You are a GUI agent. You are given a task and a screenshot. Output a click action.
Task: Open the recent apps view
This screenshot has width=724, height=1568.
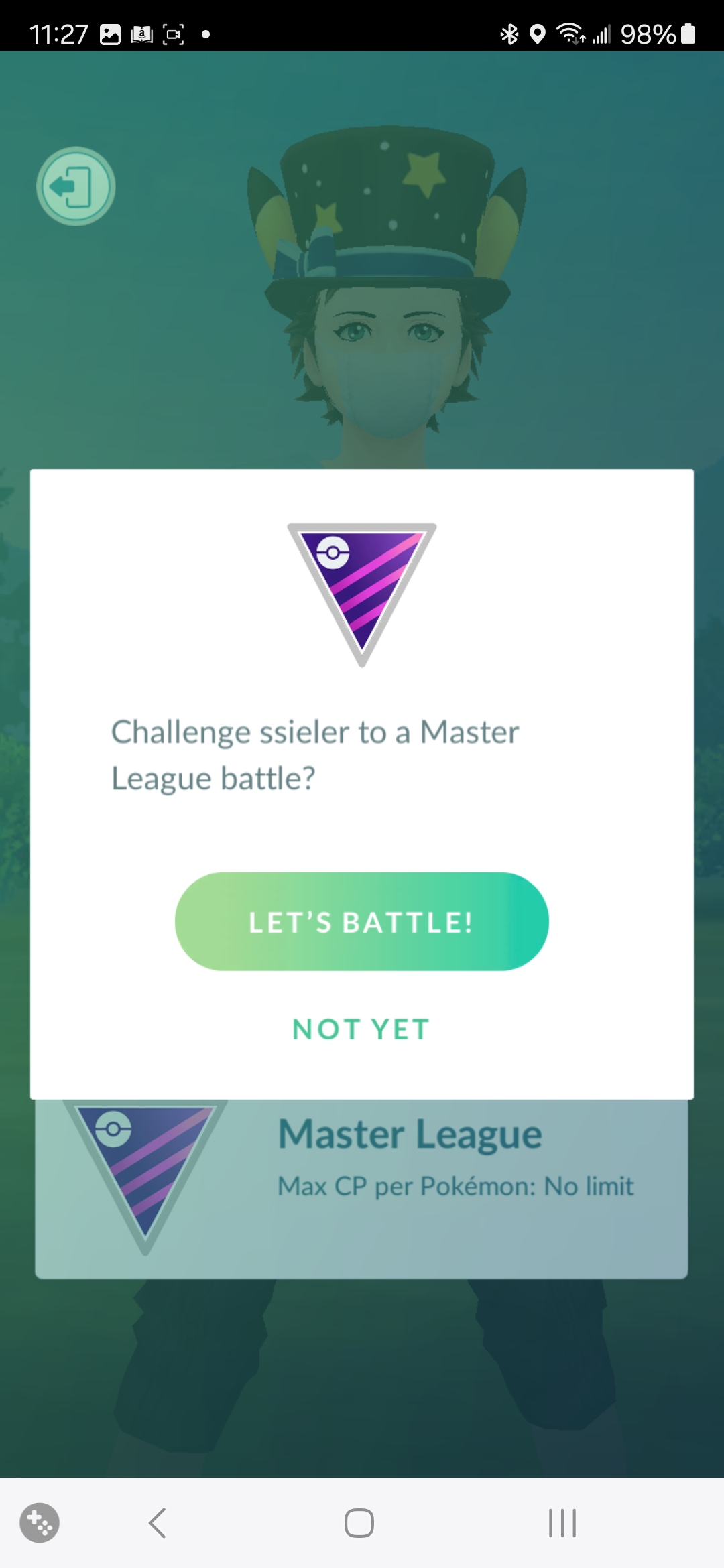pos(562,1522)
